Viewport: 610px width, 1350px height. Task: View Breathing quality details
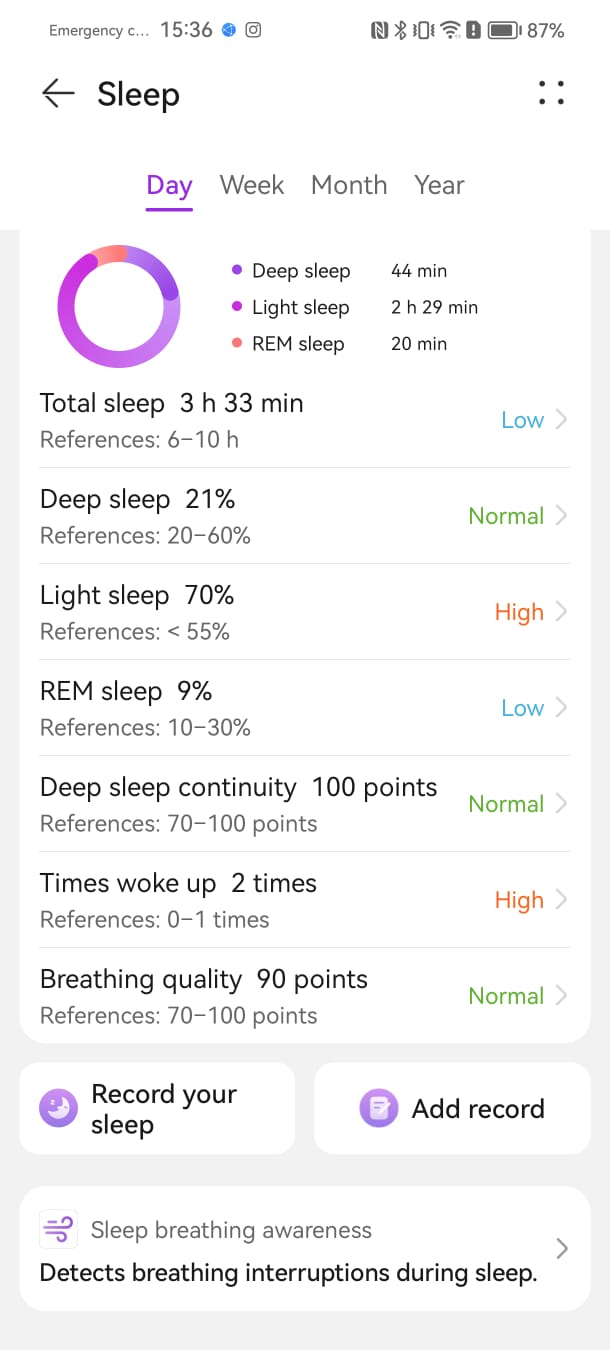305,996
